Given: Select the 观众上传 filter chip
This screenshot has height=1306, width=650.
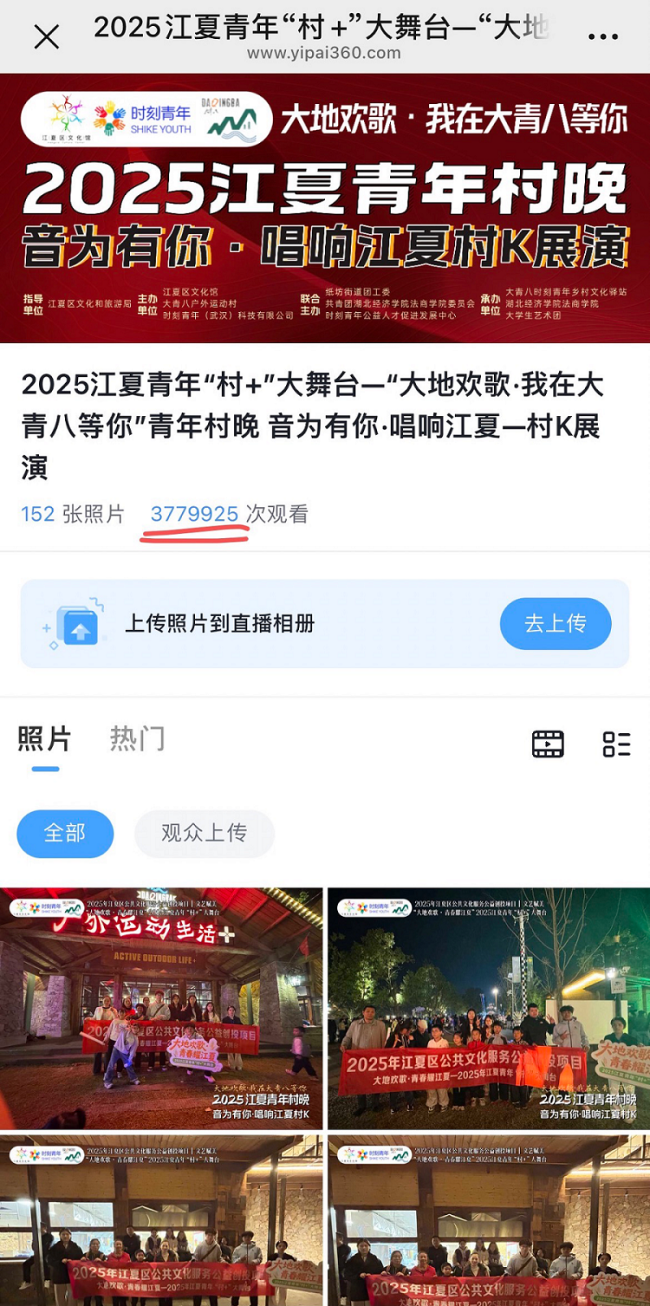Looking at the screenshot, I should (x=204, y=833).
